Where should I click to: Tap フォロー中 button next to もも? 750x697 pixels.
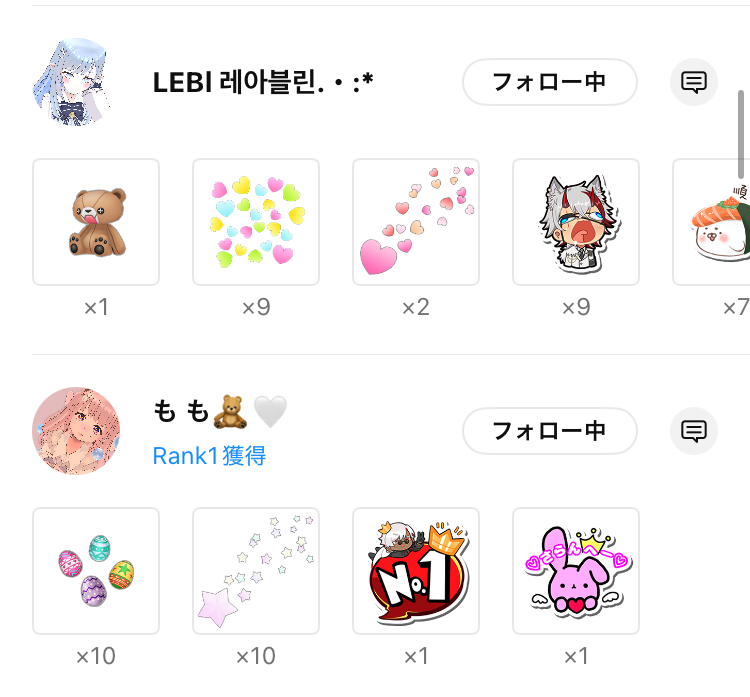[x=549, y=431]
